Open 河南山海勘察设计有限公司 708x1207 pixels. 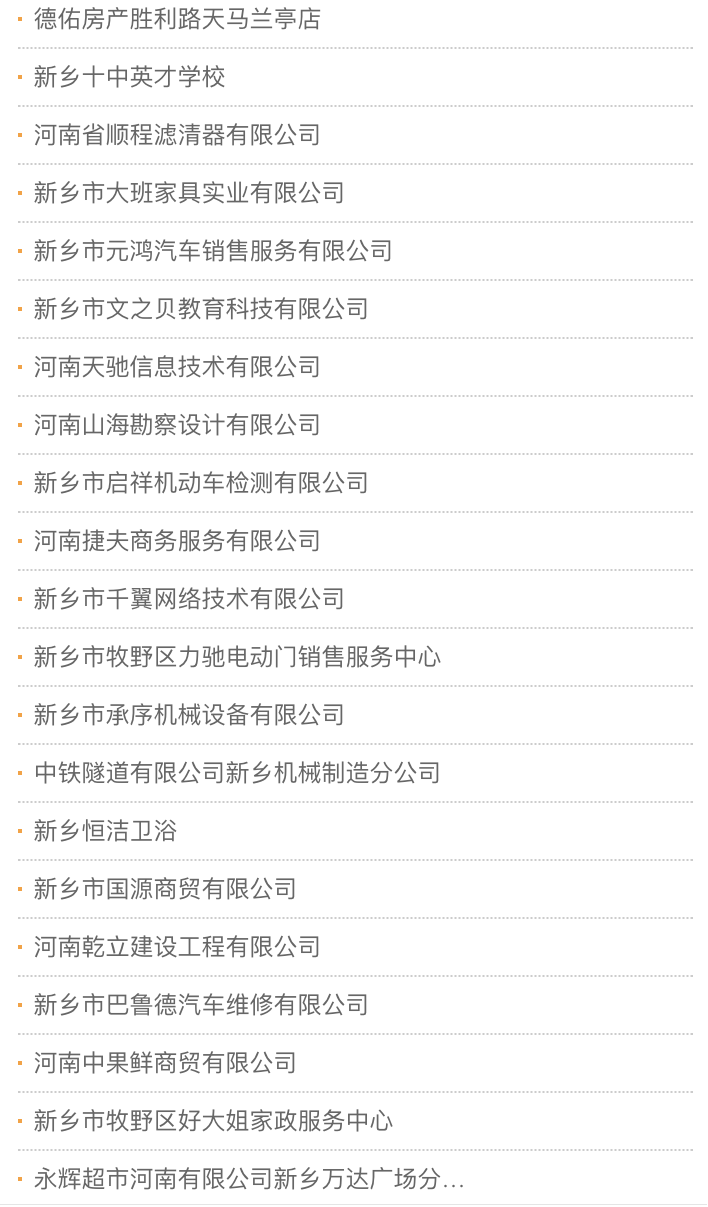[x=177, y=425]
